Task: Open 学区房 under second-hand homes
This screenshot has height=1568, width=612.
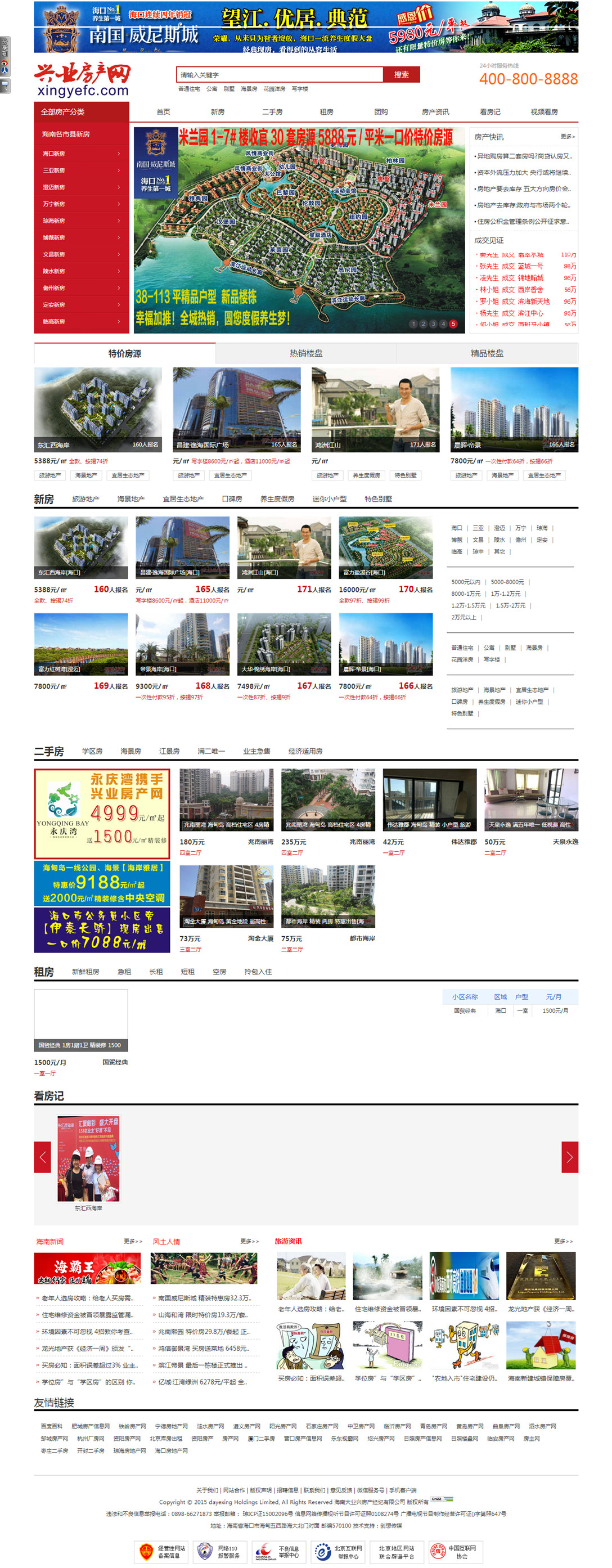Action: point(92,751)
